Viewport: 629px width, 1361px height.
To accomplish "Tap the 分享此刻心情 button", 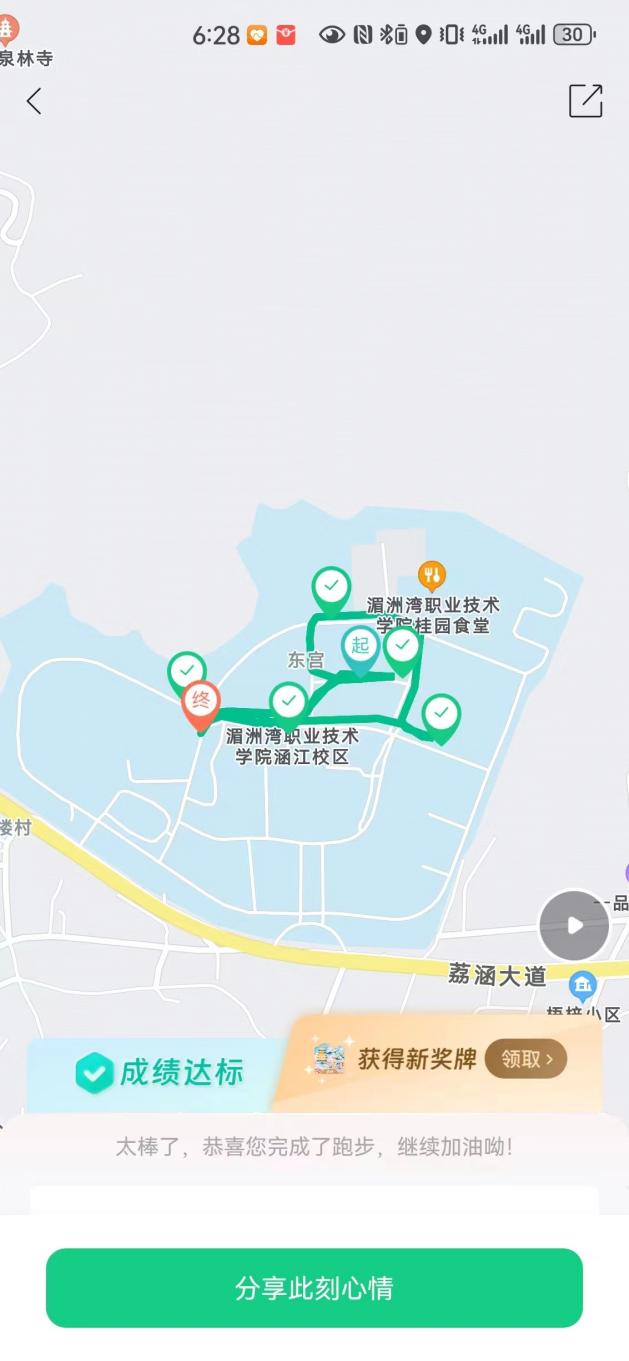I will point(314,1288).
